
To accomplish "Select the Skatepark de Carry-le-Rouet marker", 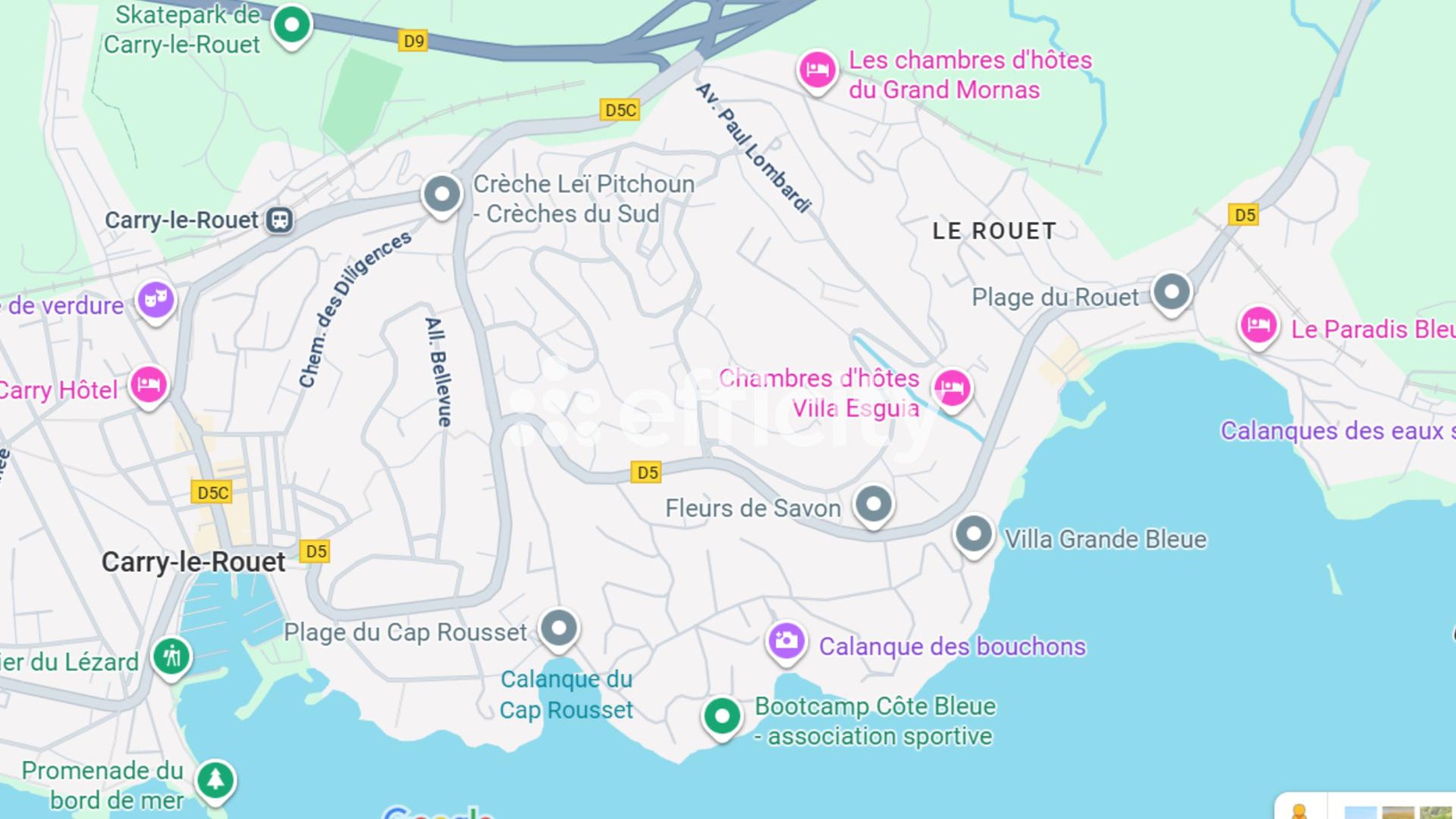I will pyautogui.click(x=292, y=24).
